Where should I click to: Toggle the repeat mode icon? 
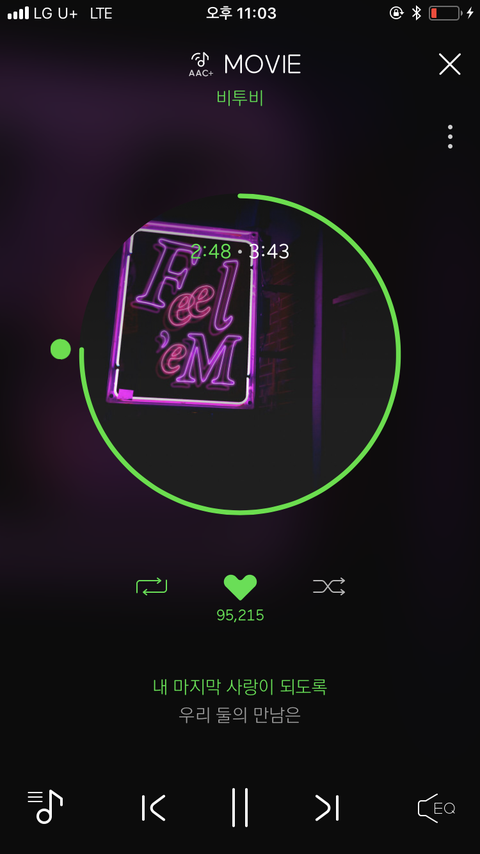(x=151, y=587)
